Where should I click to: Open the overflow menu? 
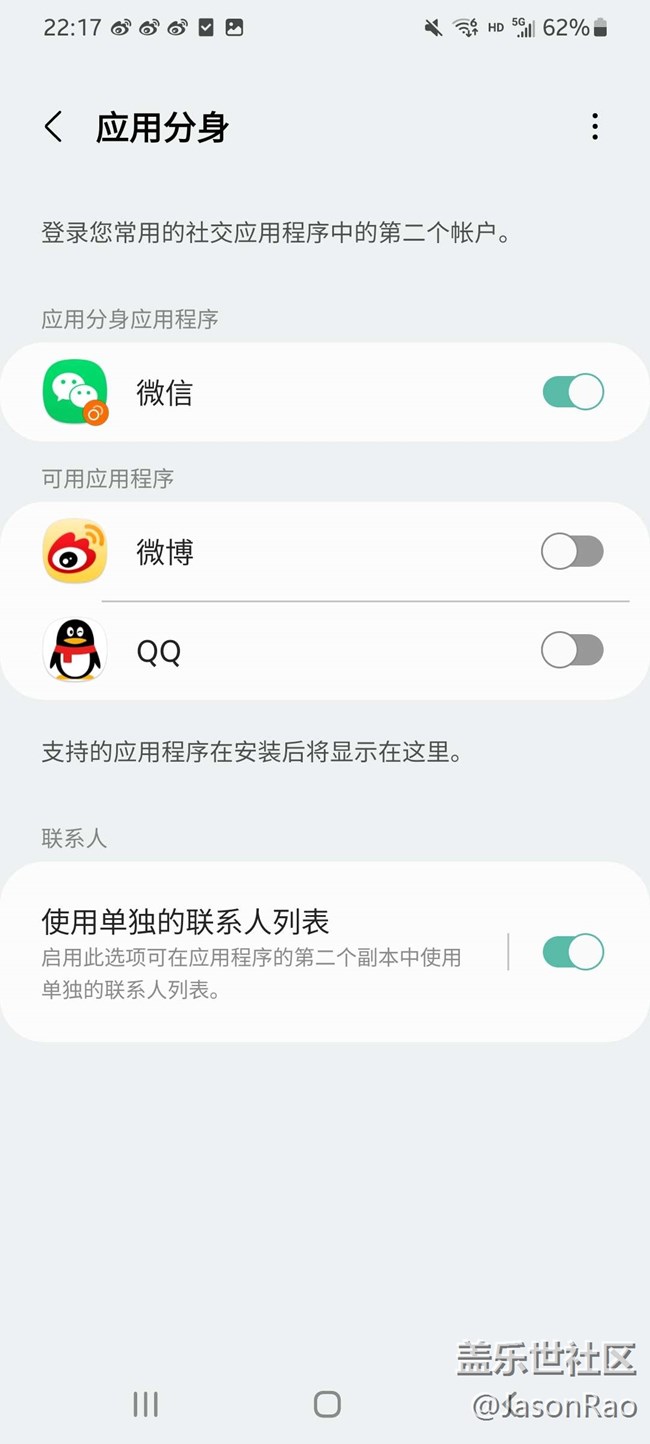(x=595, y=127)
